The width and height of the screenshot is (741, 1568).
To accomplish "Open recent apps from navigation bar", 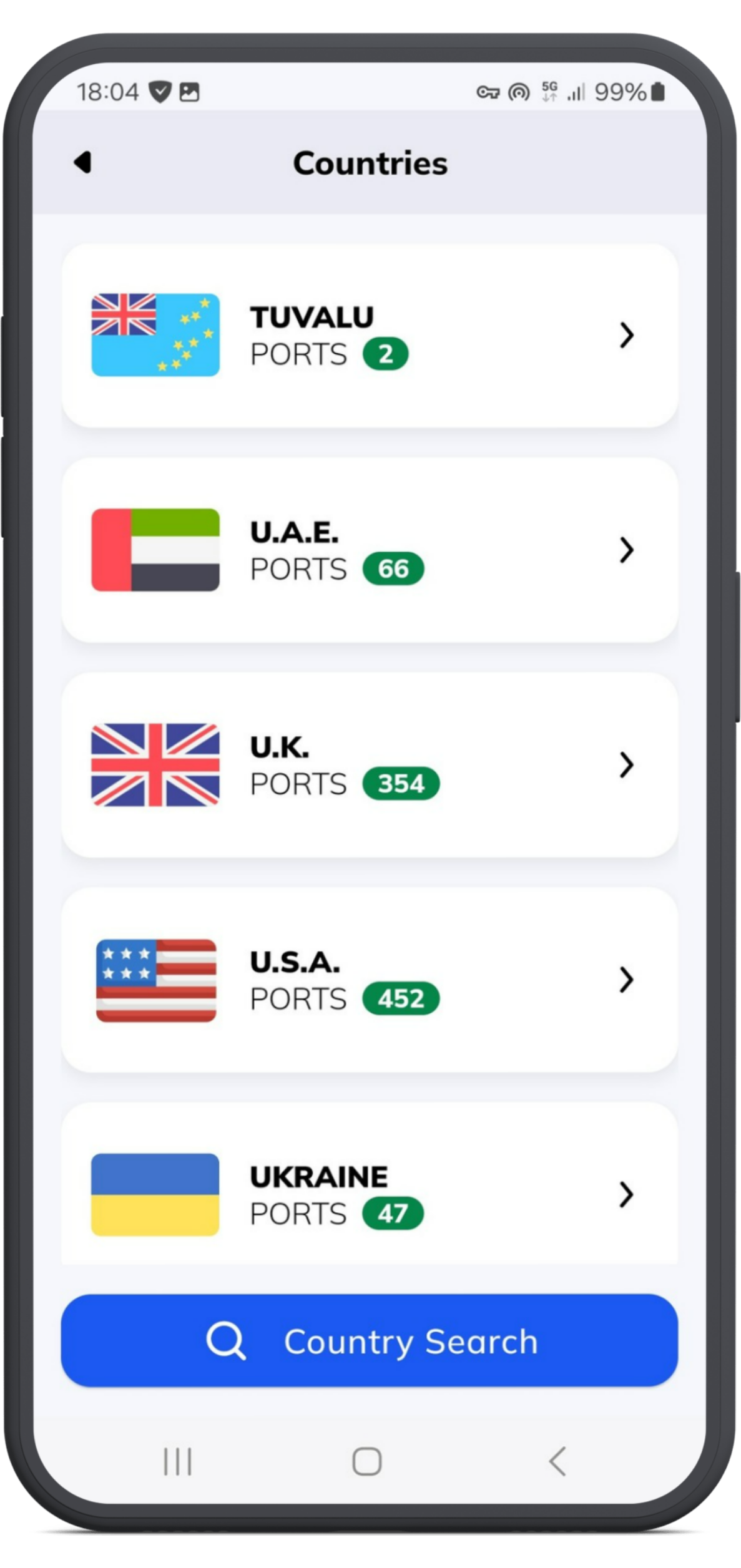I will point(178,1462).
